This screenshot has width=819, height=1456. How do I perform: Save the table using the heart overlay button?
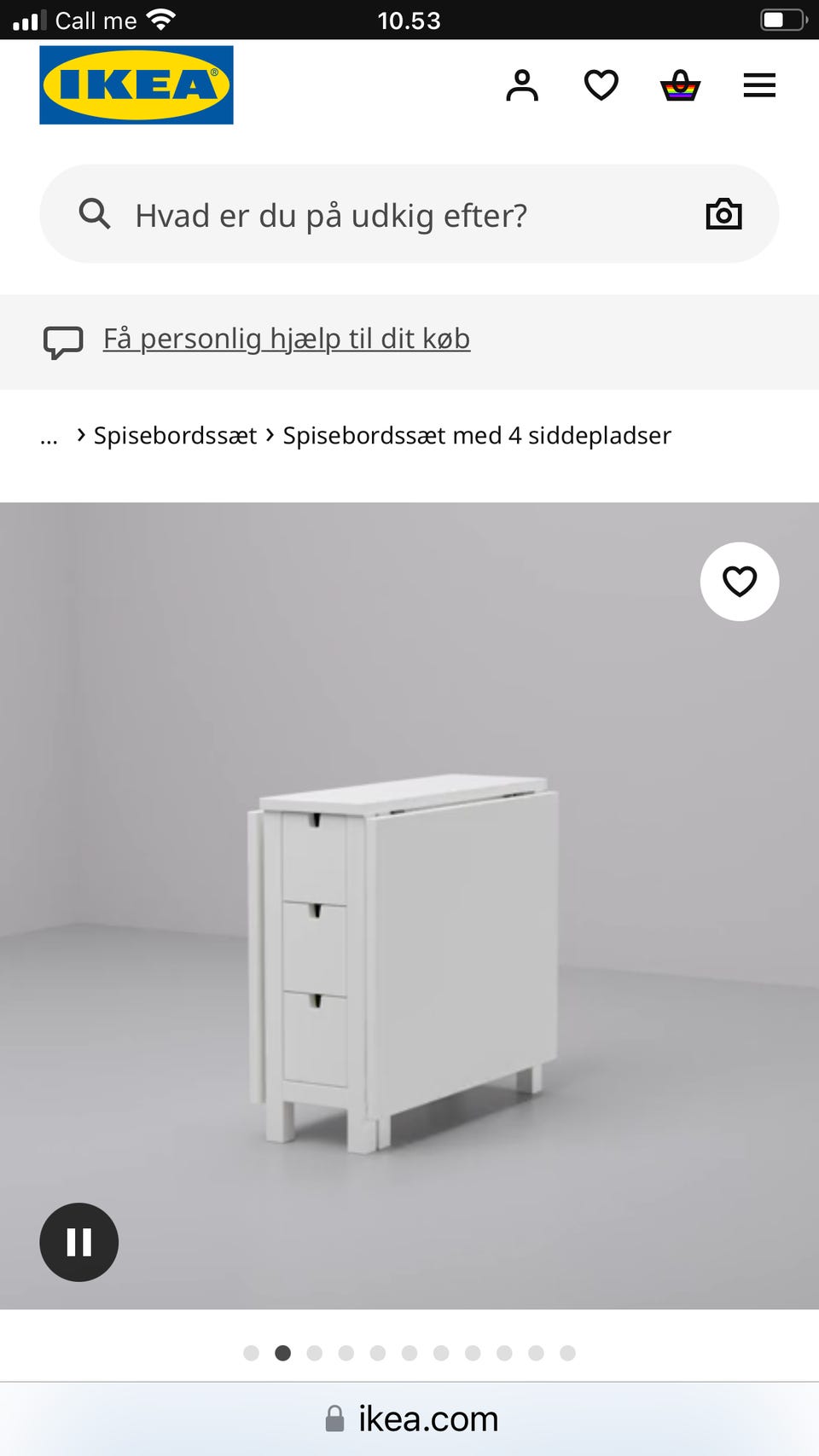[x=739, y=581]
